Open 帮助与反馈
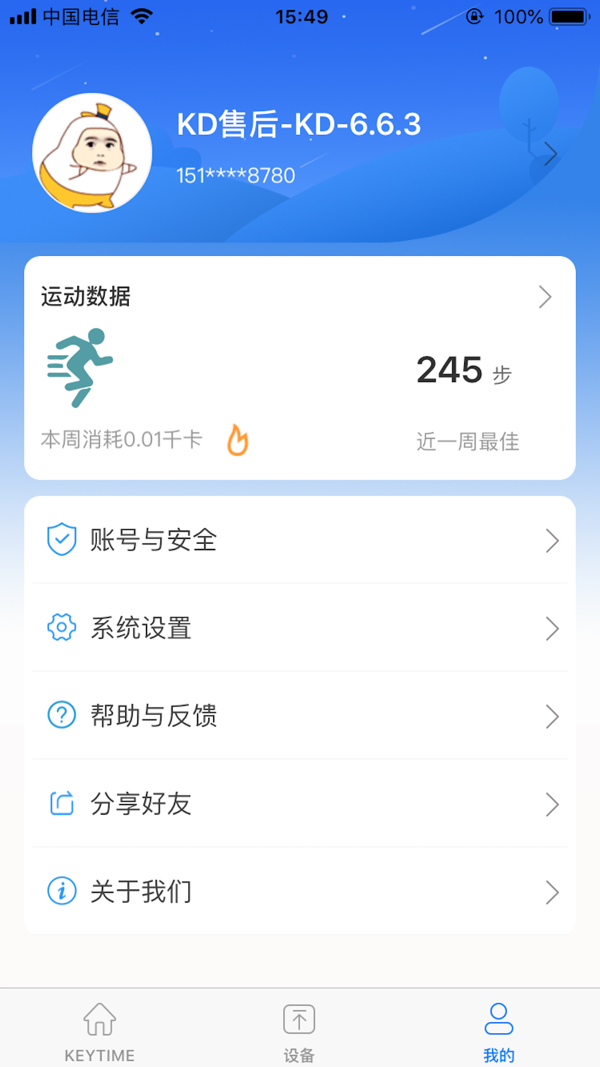This screenshot has width=600, height=1067. click(299, 716)
